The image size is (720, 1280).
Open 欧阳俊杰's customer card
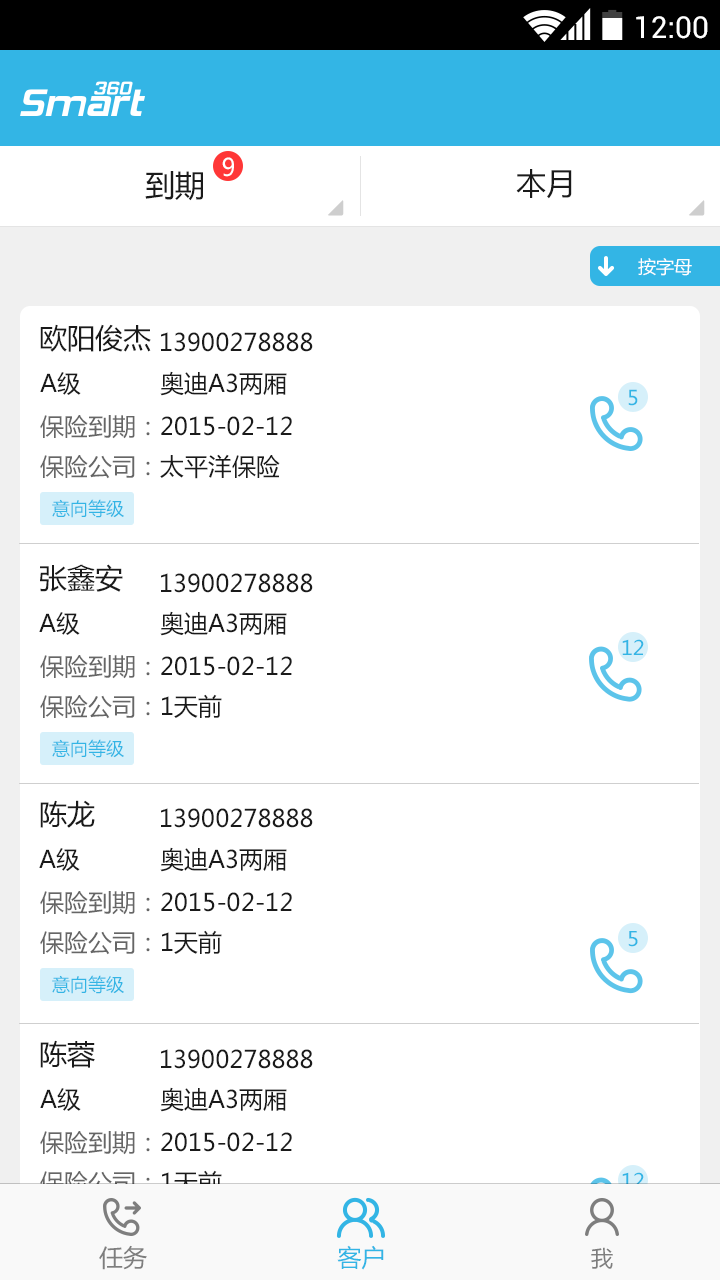point(300,400)
